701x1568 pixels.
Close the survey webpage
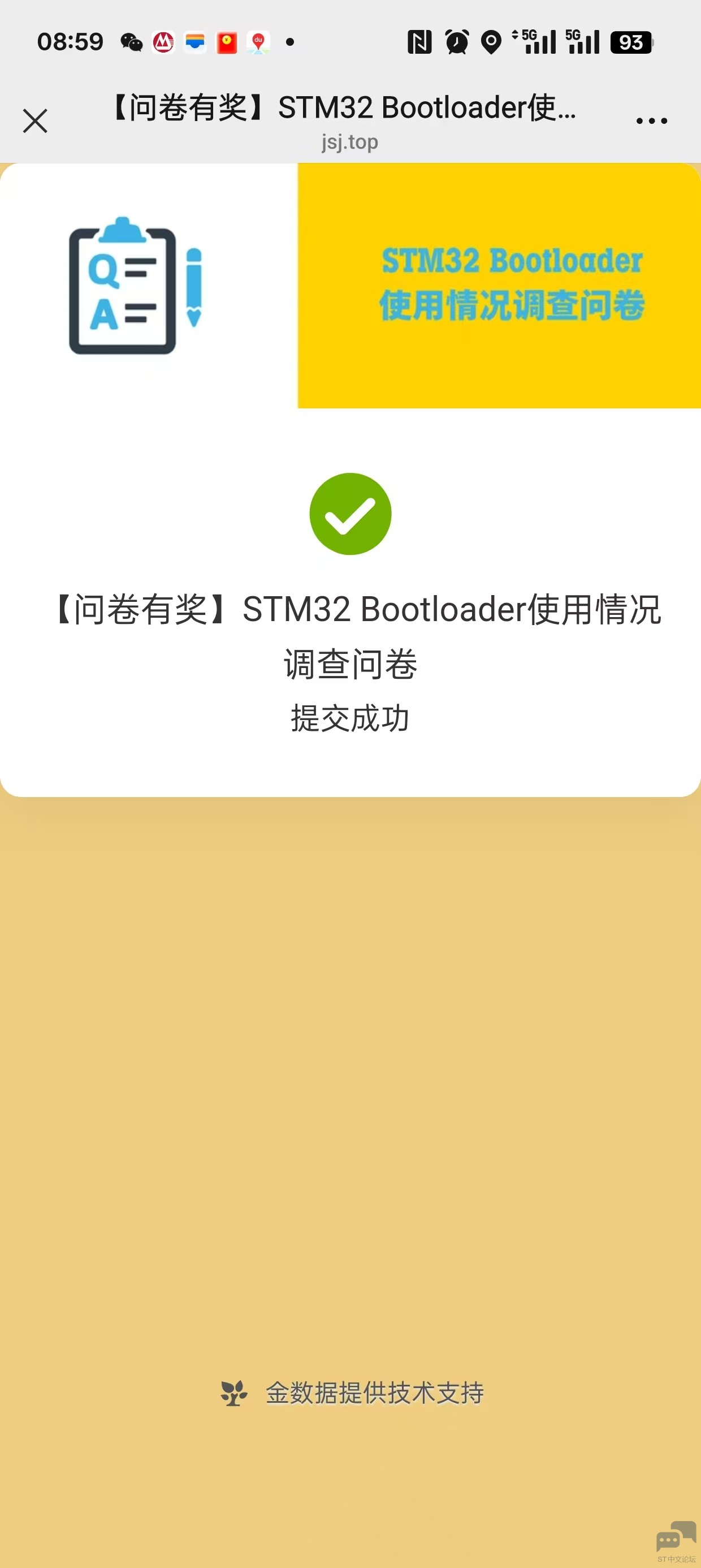click(x=35, y=120)
